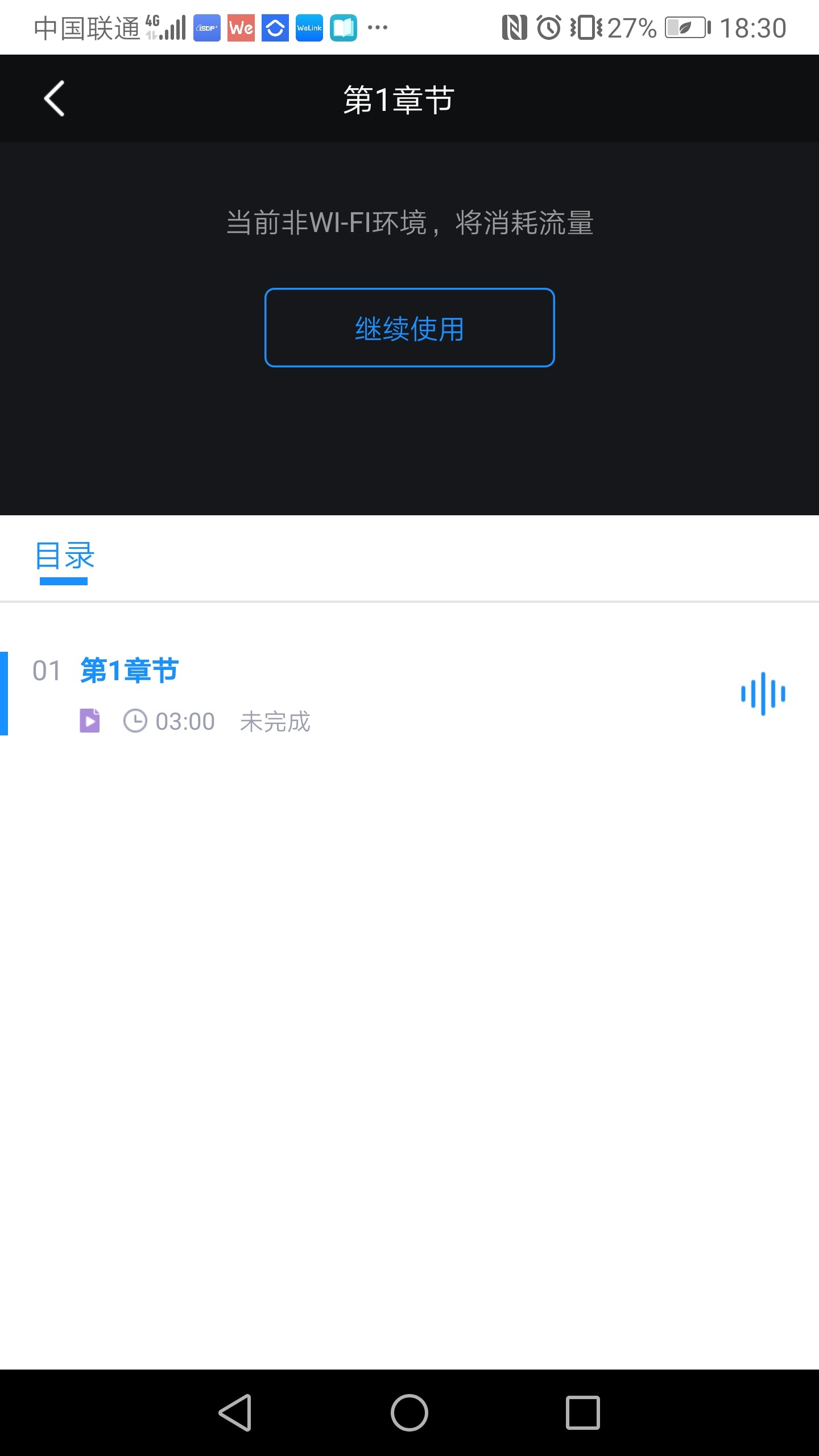
Task: Open the 第1章节 lesson row
Action: pos(409,694)
